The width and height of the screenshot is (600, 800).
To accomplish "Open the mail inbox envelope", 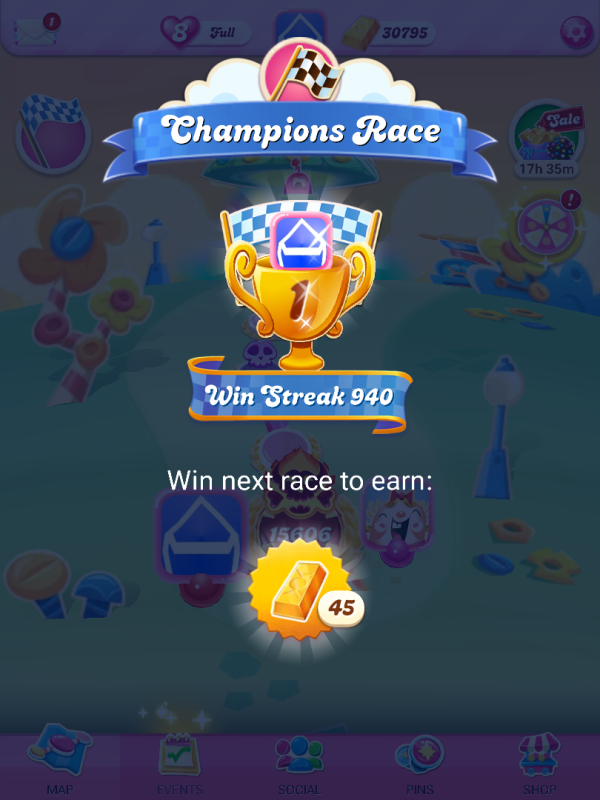I will pyautogui.click(x=37, y=31).
